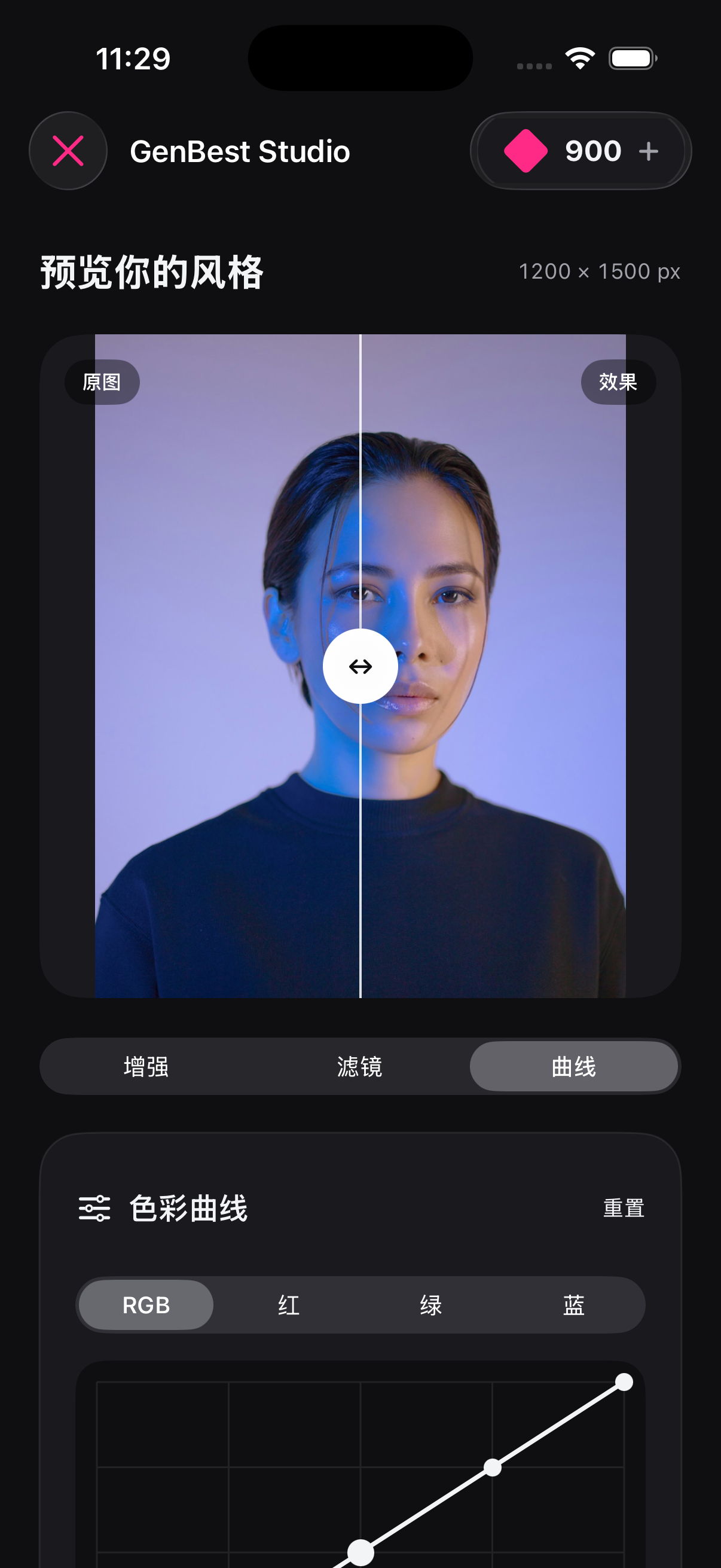
Task: Switch to the 增强 tab
Action: click(x=146, y=1066)
